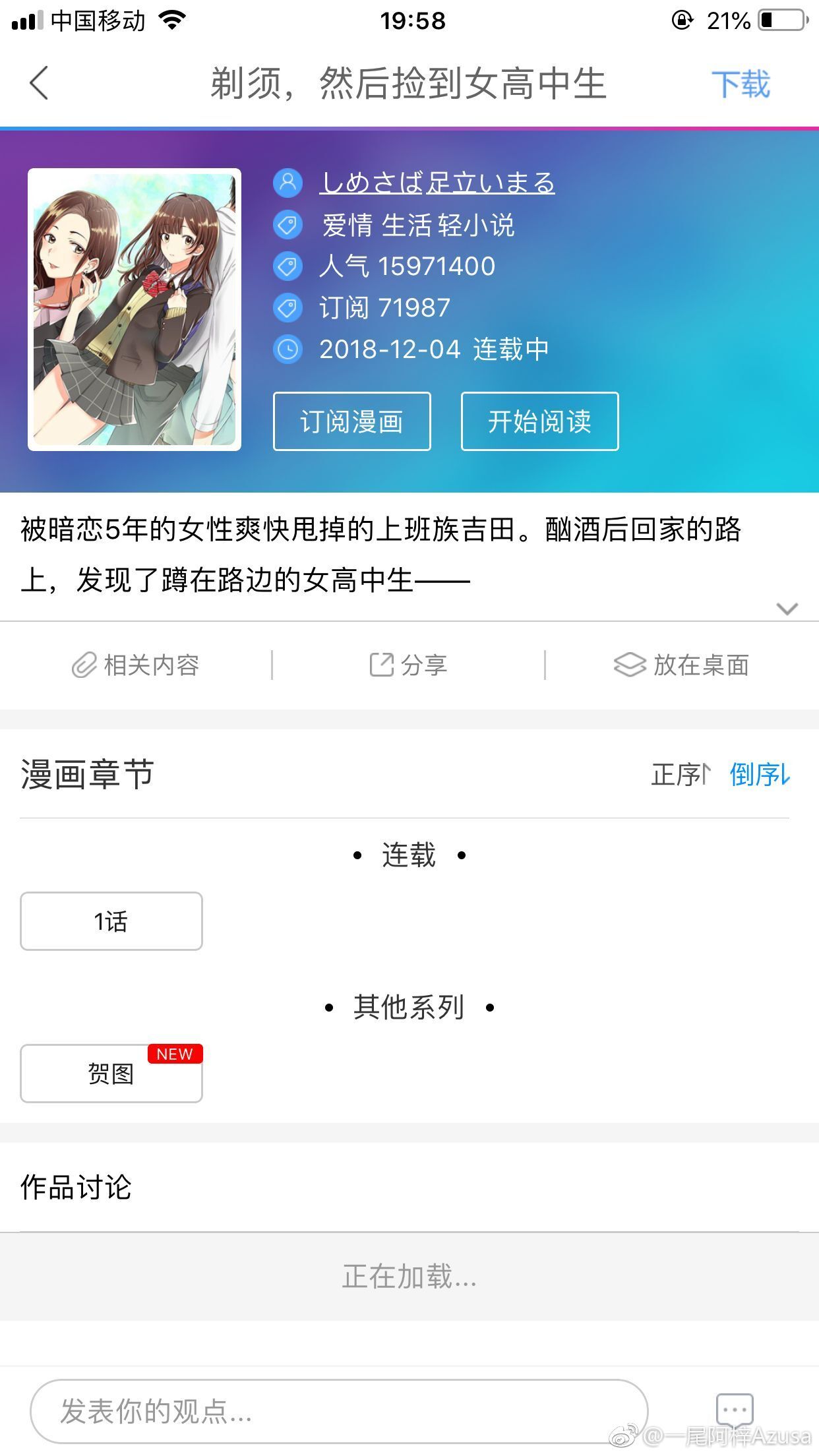Click the clock icon beside 2018-12-04
Image resolution: width=819 pixels, height=1456 pixels.
pos(287,348)
